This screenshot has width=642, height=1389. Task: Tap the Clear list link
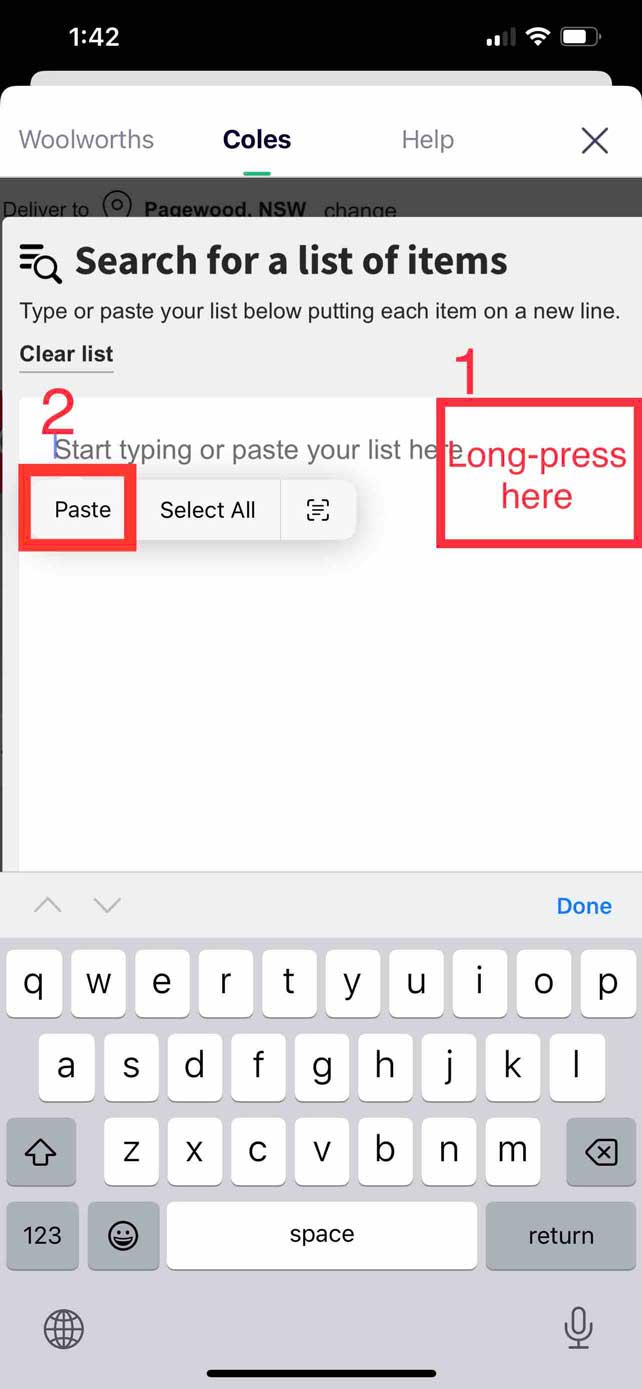66,354
